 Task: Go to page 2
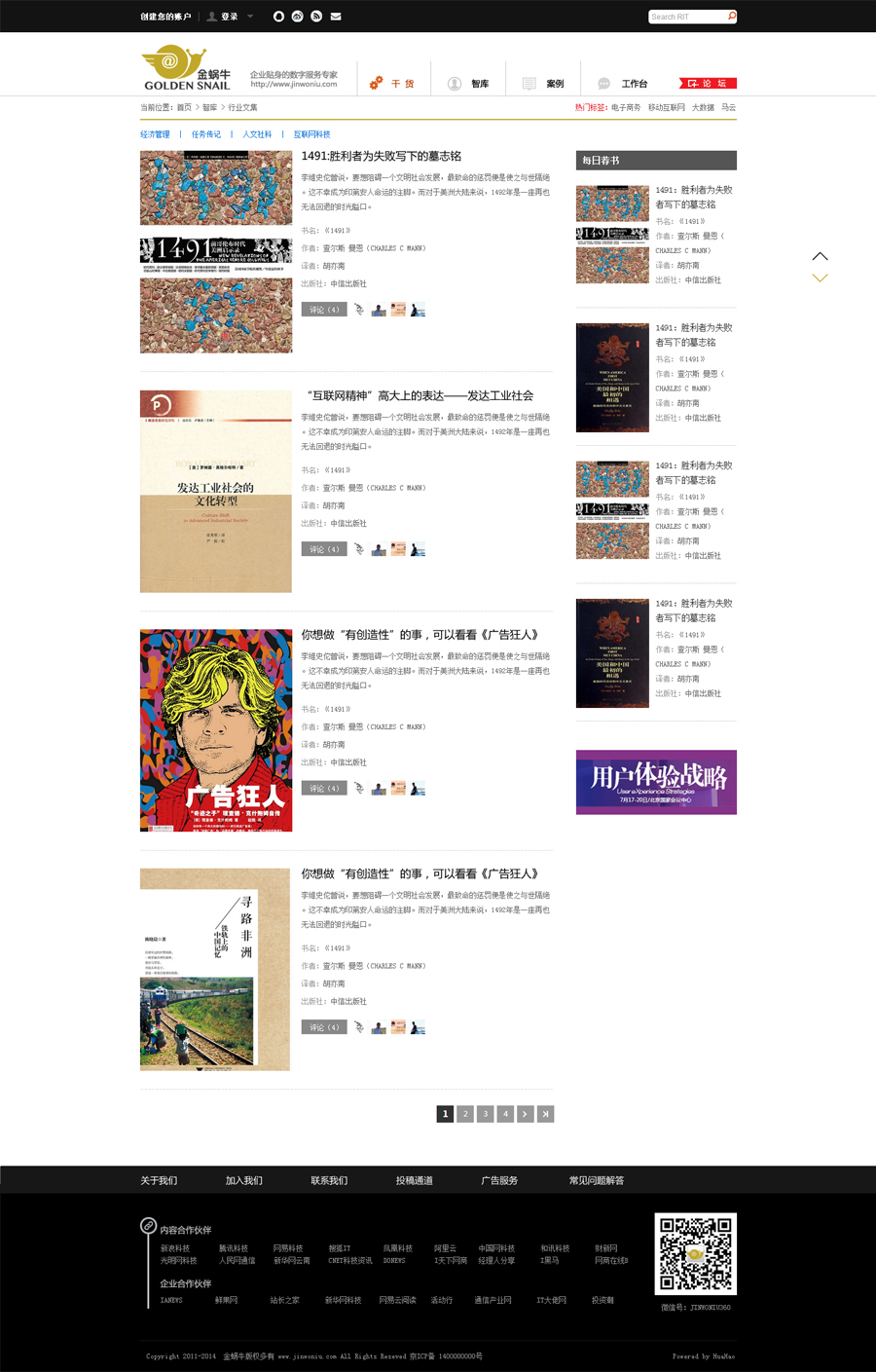465,1114
